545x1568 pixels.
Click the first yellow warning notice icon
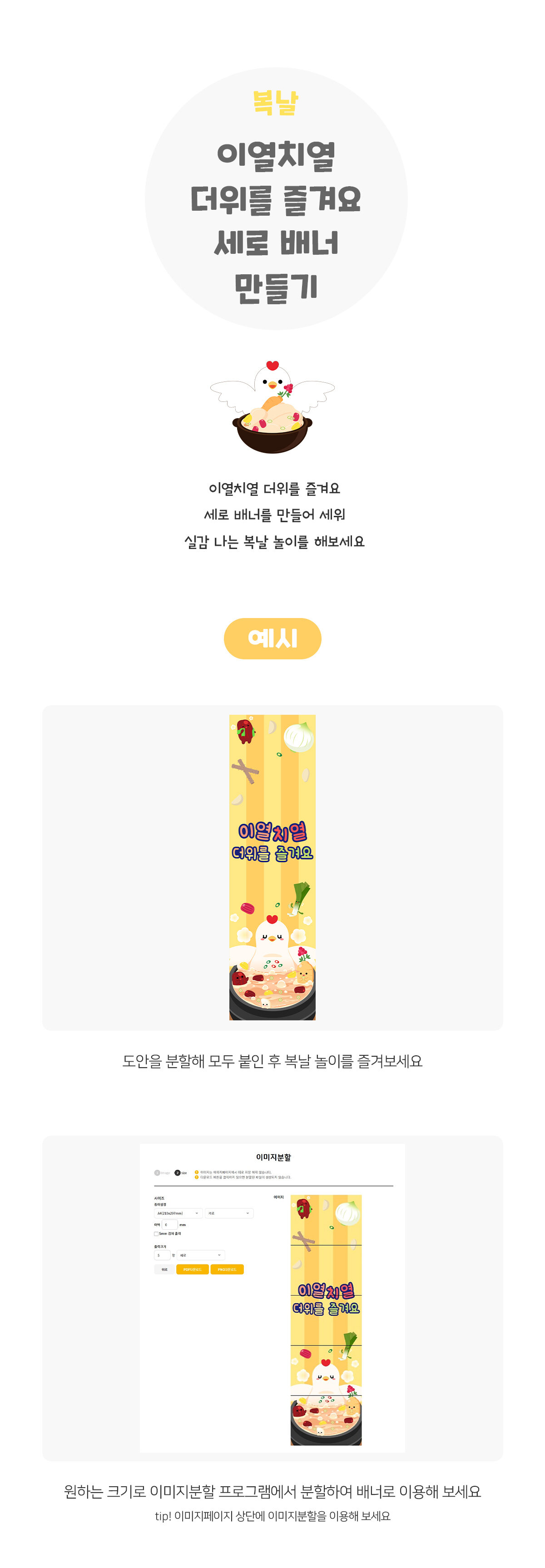[x=197, y=1172]
